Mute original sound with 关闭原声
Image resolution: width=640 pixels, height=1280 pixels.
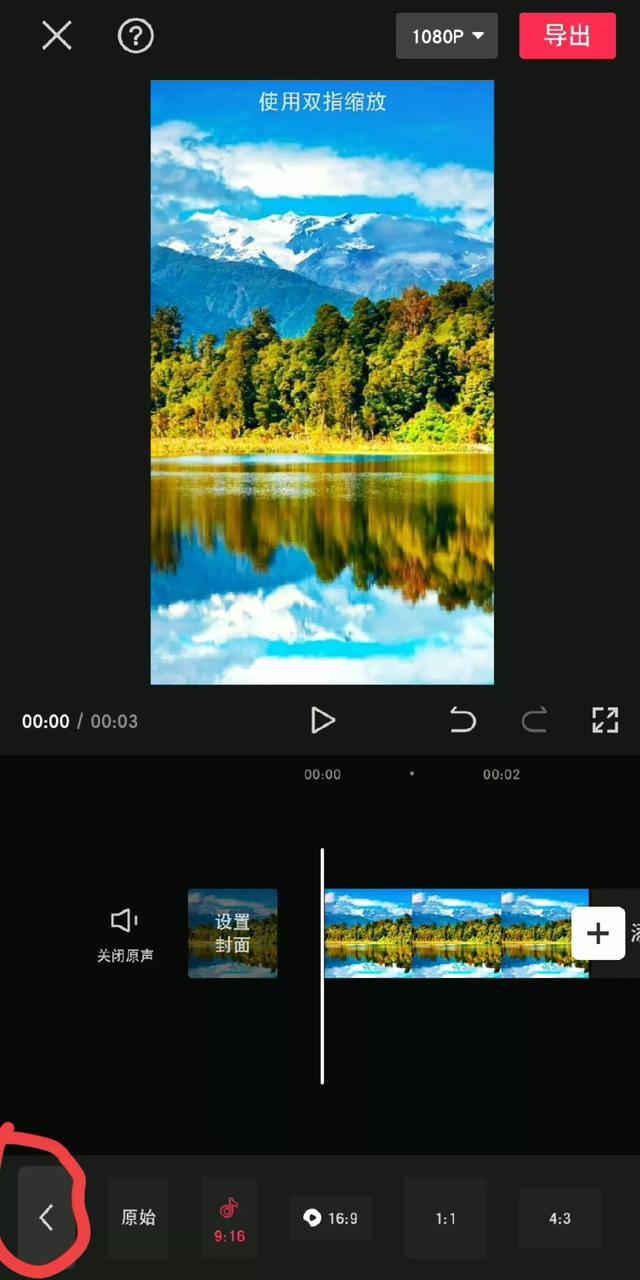coord(125,933)
